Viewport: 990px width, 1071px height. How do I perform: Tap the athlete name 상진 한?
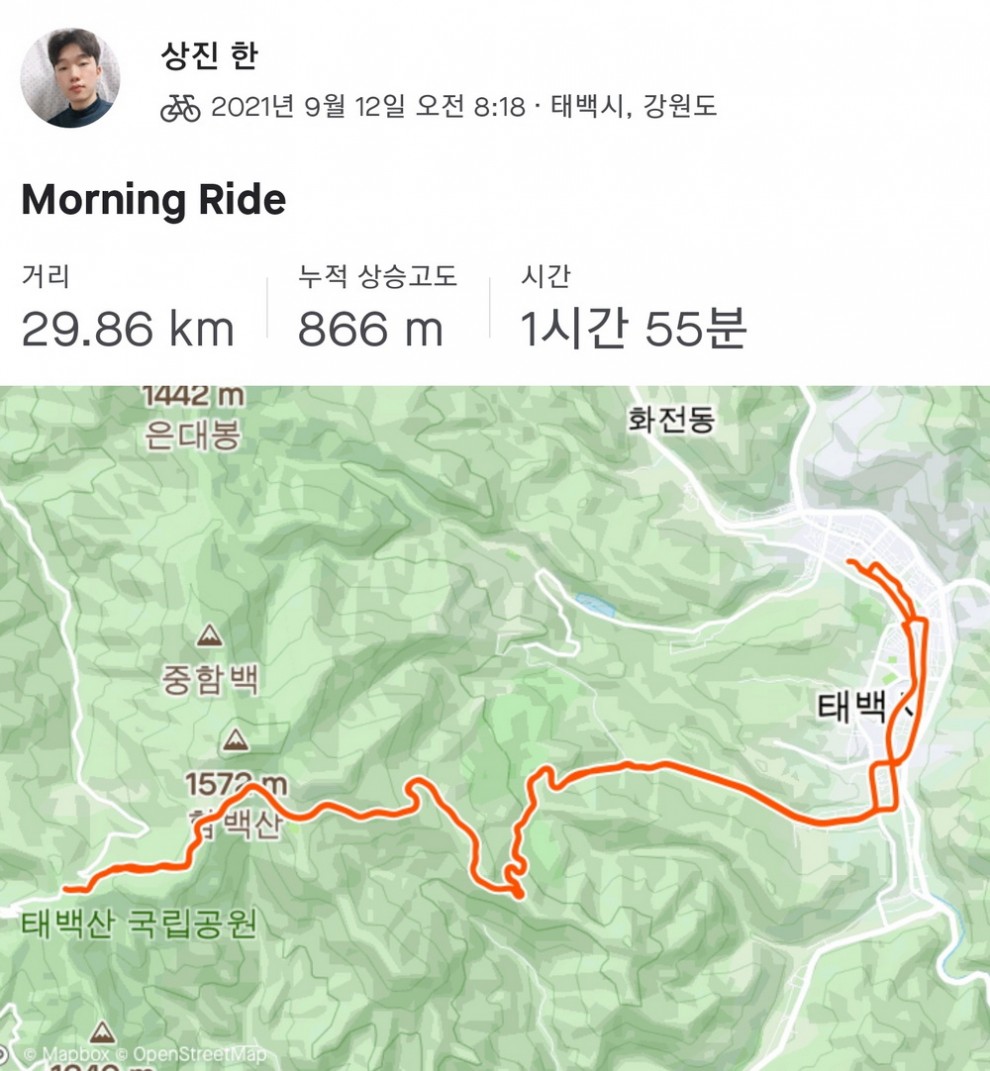209,55
